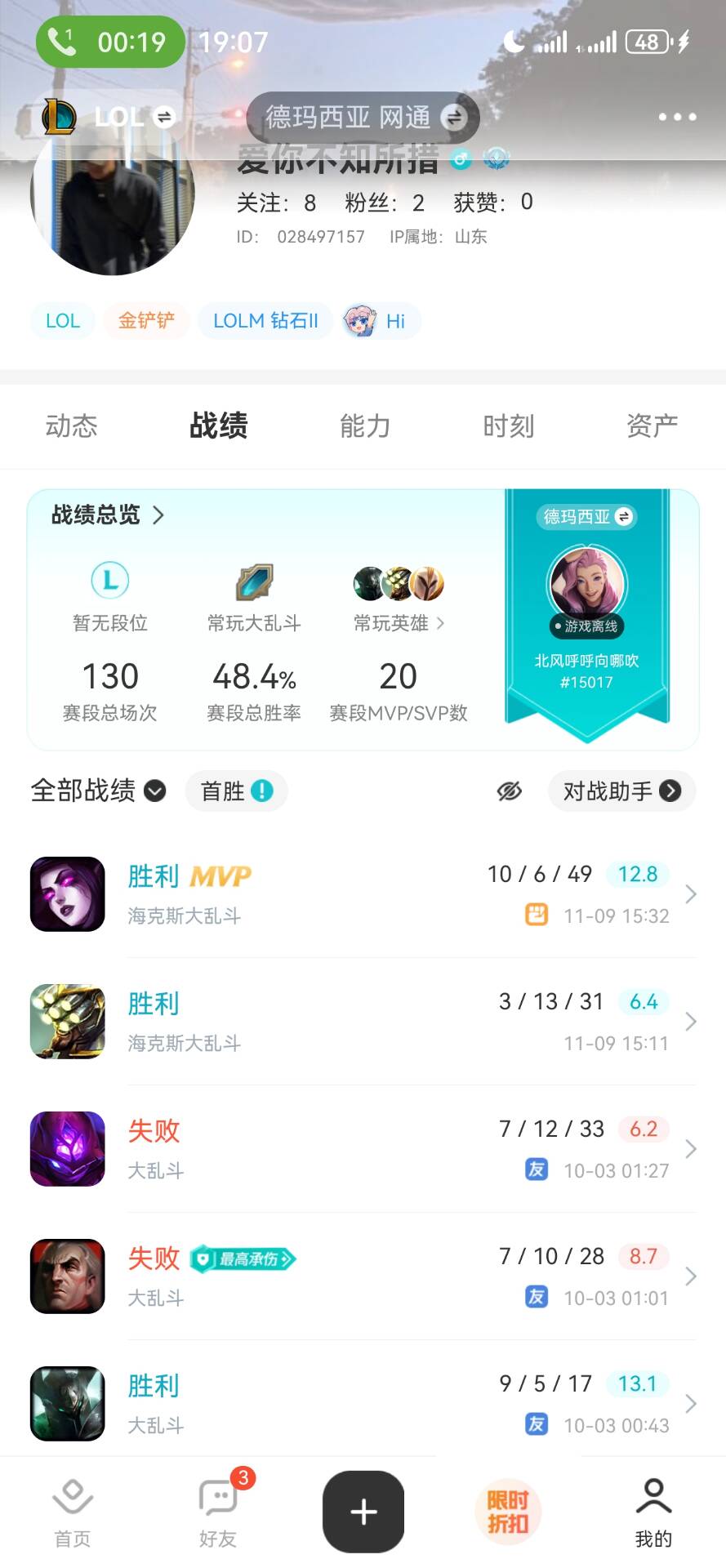Screen dimensions: 726x1568
Task: Toggle match history visibility eye icon
Action: pos(509,791)
